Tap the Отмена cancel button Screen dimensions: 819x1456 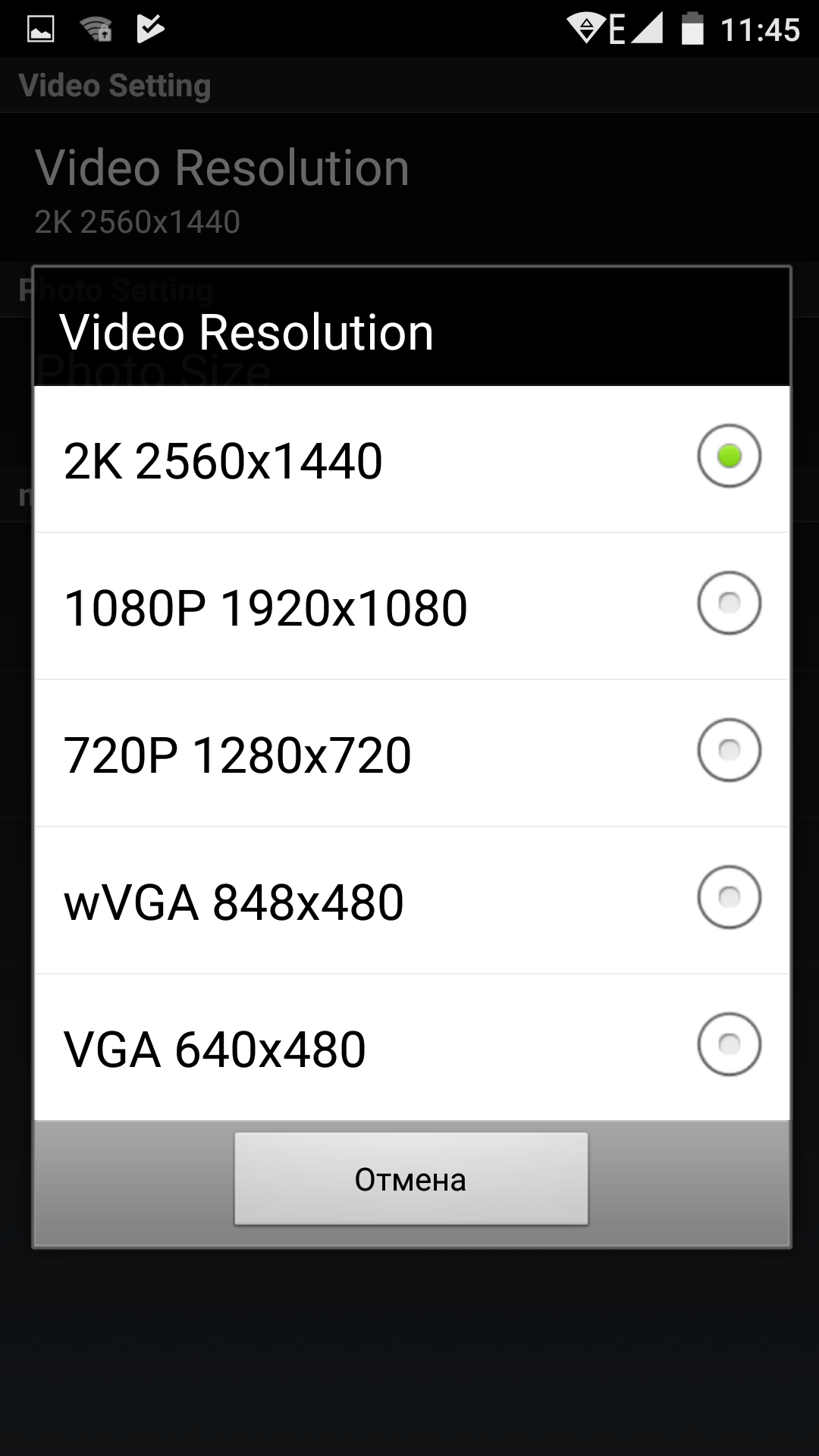411,1178
